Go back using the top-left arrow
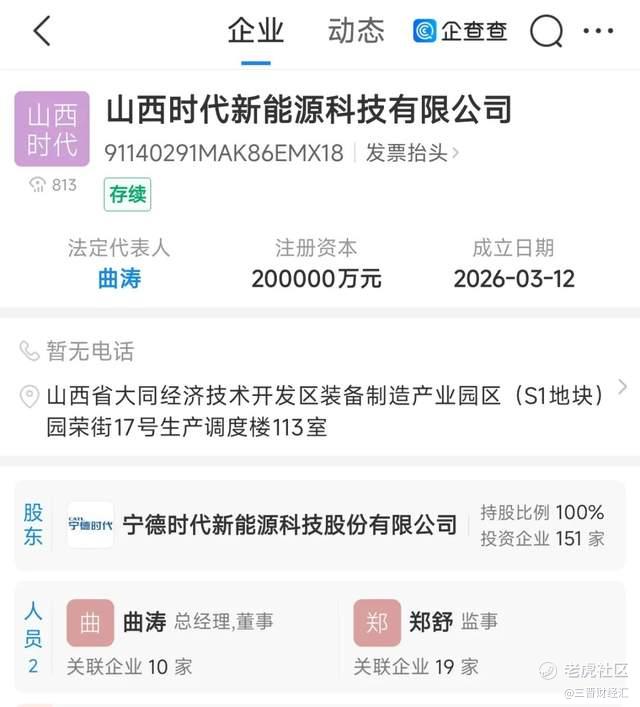This screenshot has height=707, width=640. (42, 31)
